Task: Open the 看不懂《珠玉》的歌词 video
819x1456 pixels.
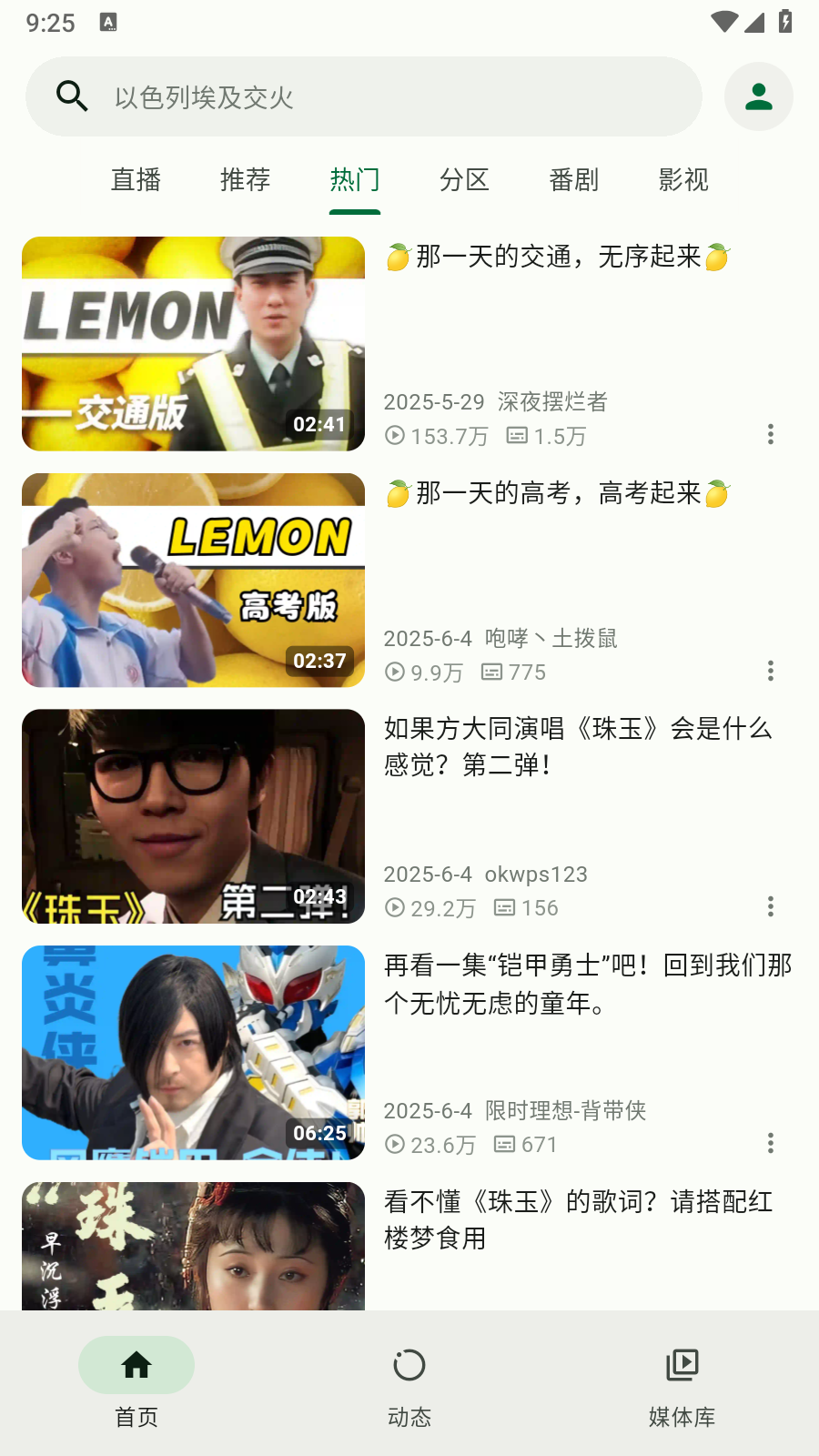Action: click(578, 1219)
